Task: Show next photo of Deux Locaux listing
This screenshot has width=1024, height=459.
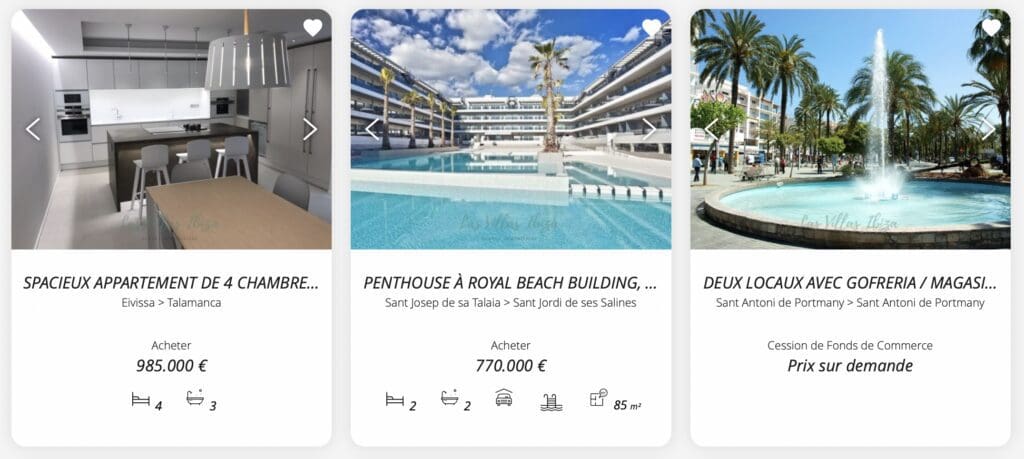Action: pyautogui.click(x=988, y=129)
